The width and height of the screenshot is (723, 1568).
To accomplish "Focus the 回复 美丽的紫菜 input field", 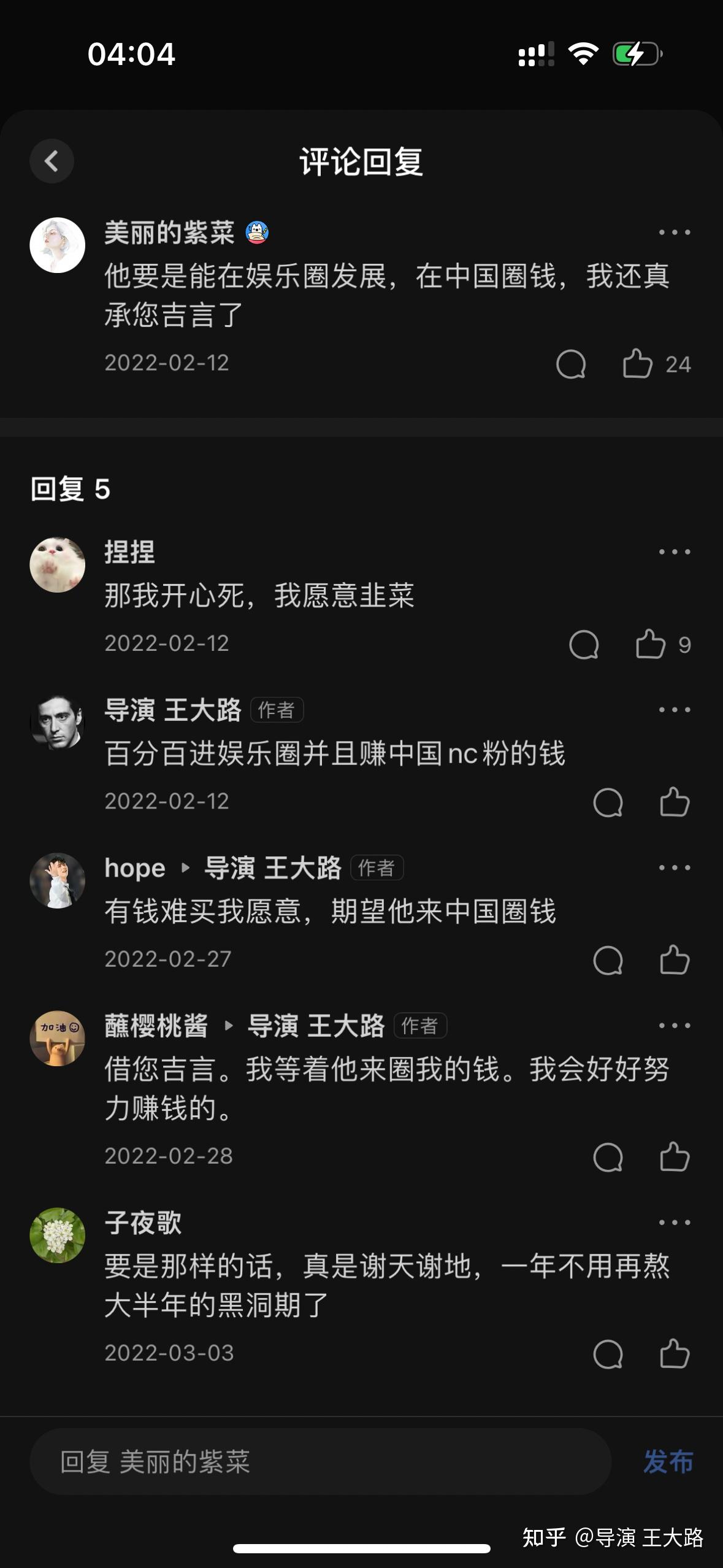I will coord(320,1462).
